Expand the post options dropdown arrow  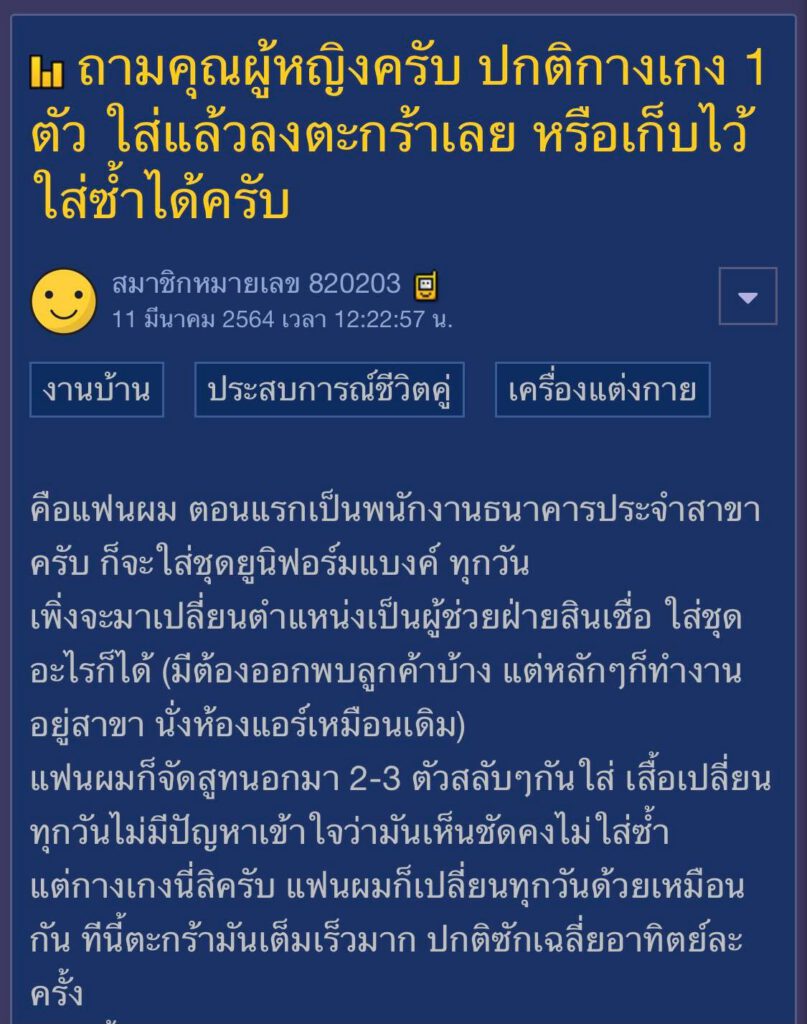tap(747, 297)
